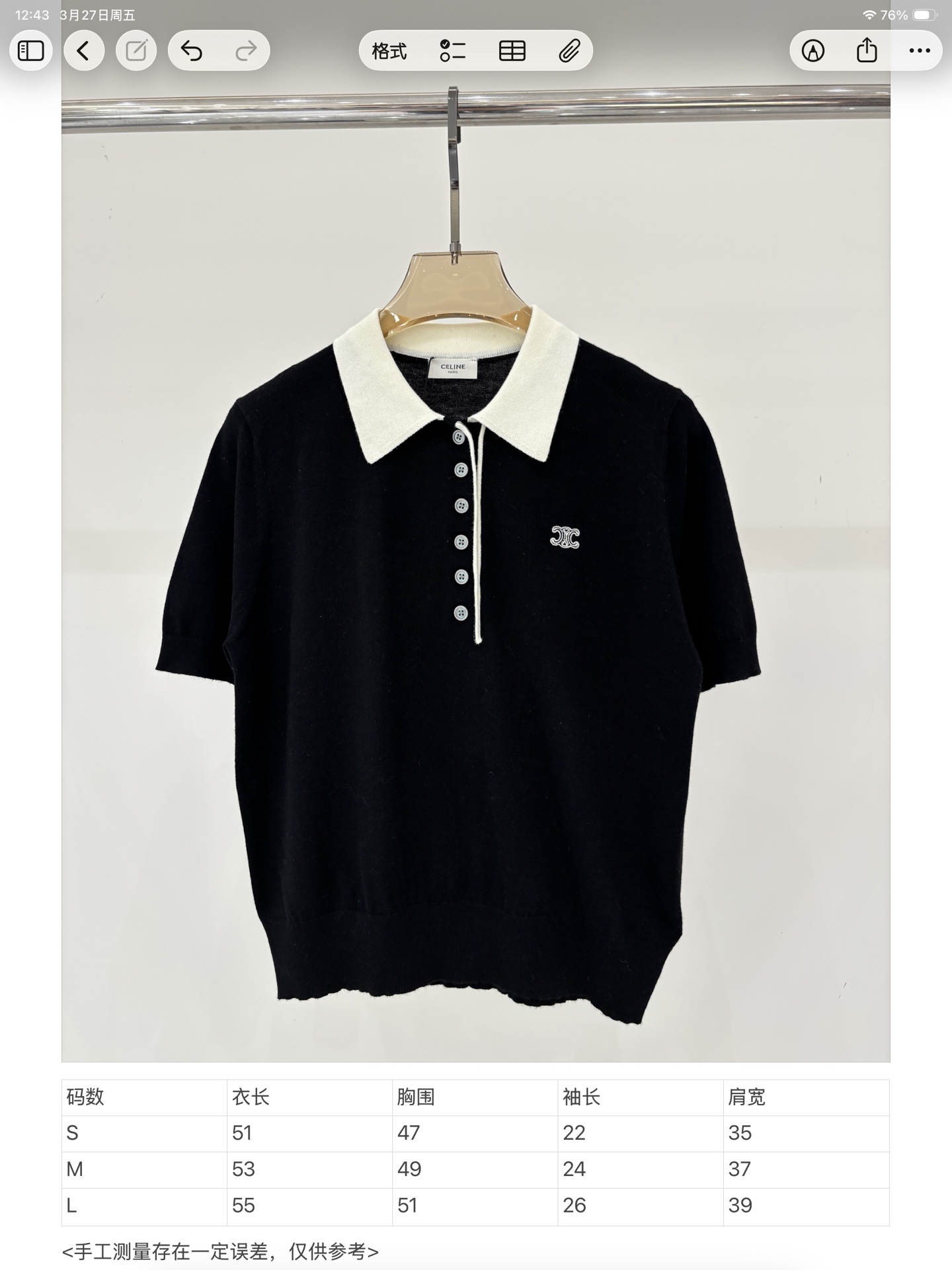The width and height of the screenshot is (952, 1270).
Task: Toggle the sidebar panel
Action: [31, 51]
